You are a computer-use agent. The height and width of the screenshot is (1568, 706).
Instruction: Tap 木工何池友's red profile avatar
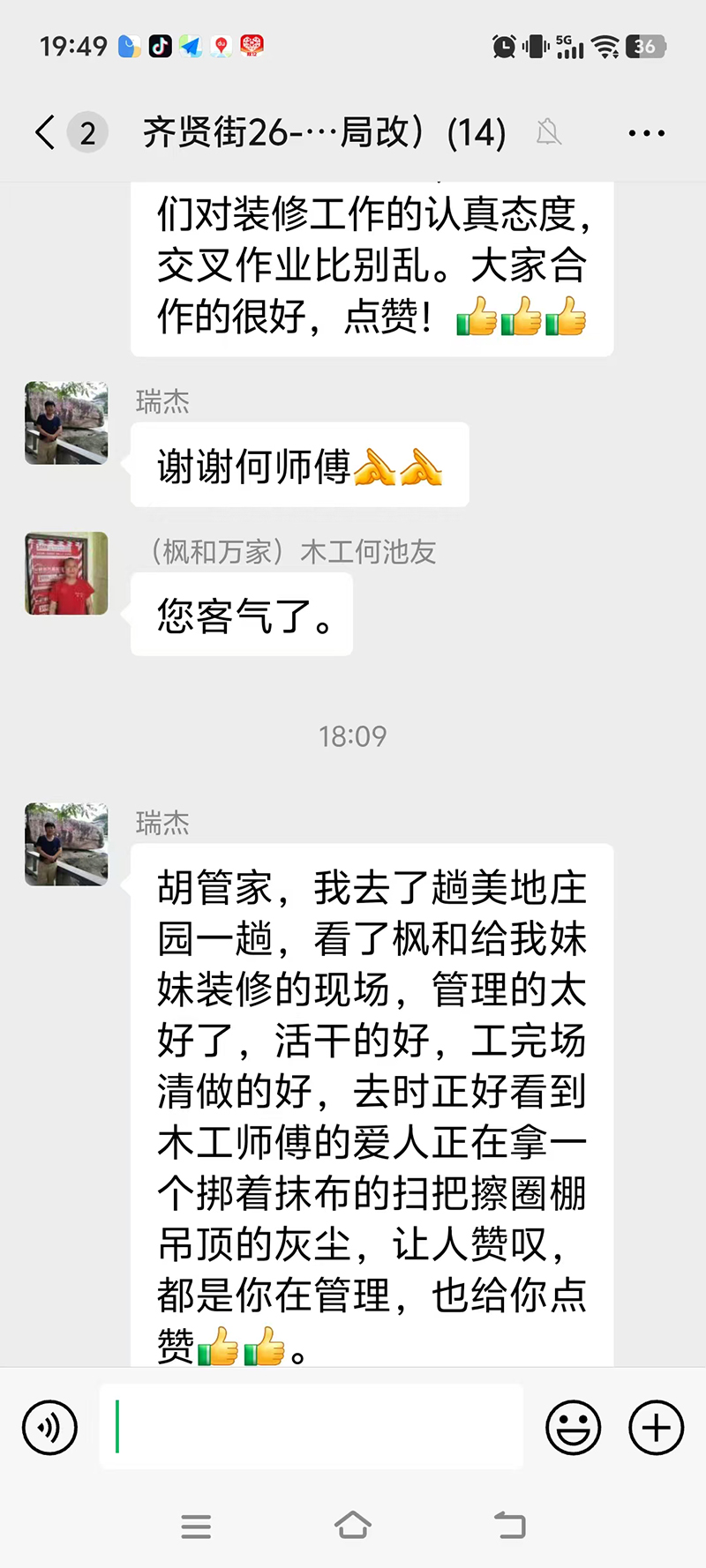coord(65,573)
